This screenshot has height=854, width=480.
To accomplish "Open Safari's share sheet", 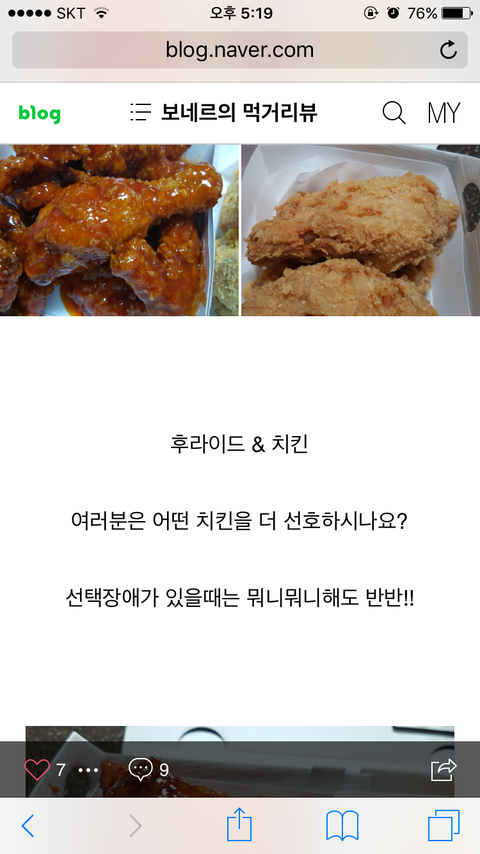I will (239, 824).
